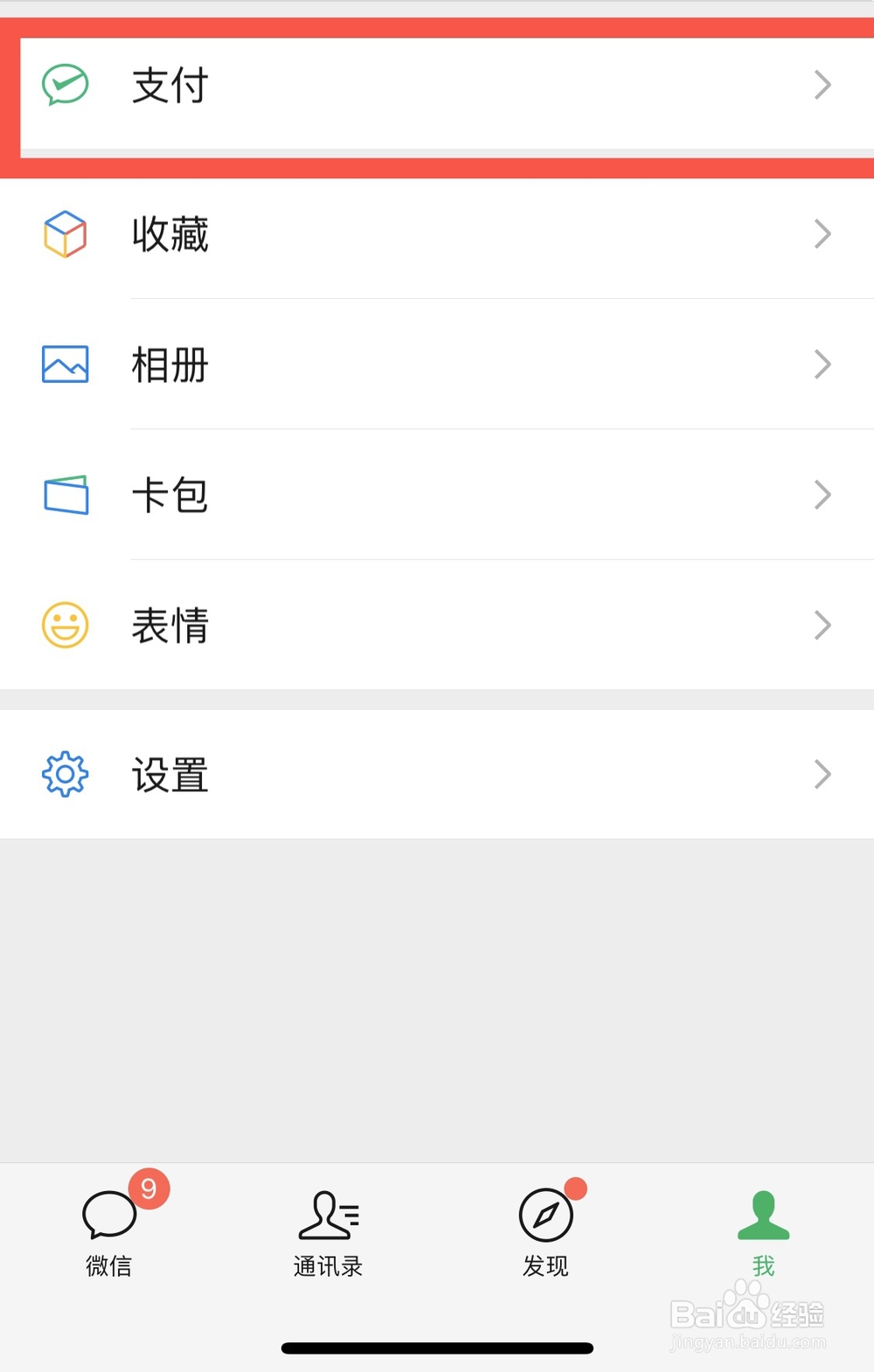Screen dimensions: 874x1372
Task: Expand the 收藏 row chevron
Action: pos(822,233)
